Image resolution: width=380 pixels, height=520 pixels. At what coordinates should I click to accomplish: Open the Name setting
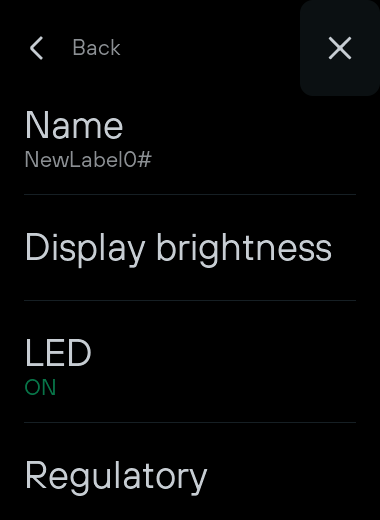[190, 140]
